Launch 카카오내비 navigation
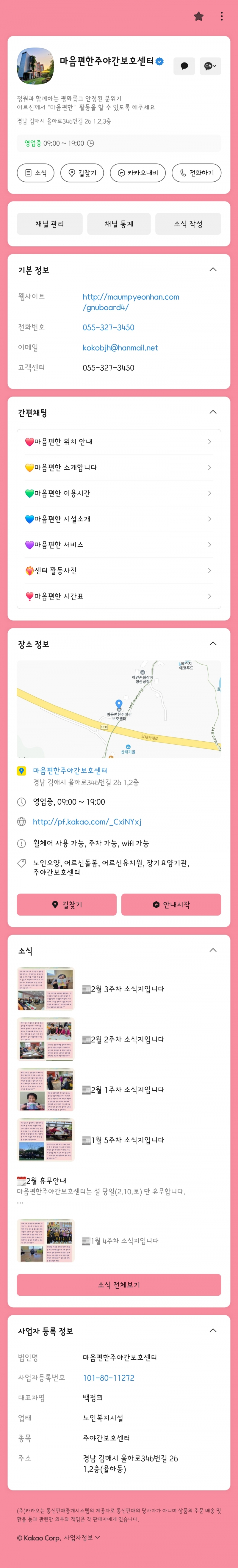The width and height of the screenshot is (238, 1568). [137, 173]
